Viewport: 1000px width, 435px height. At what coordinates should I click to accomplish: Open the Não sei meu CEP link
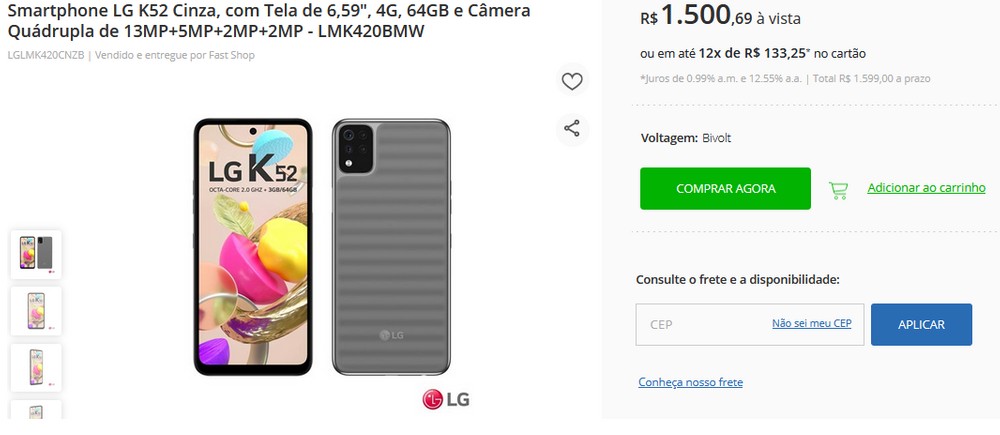tap(811, 323)
